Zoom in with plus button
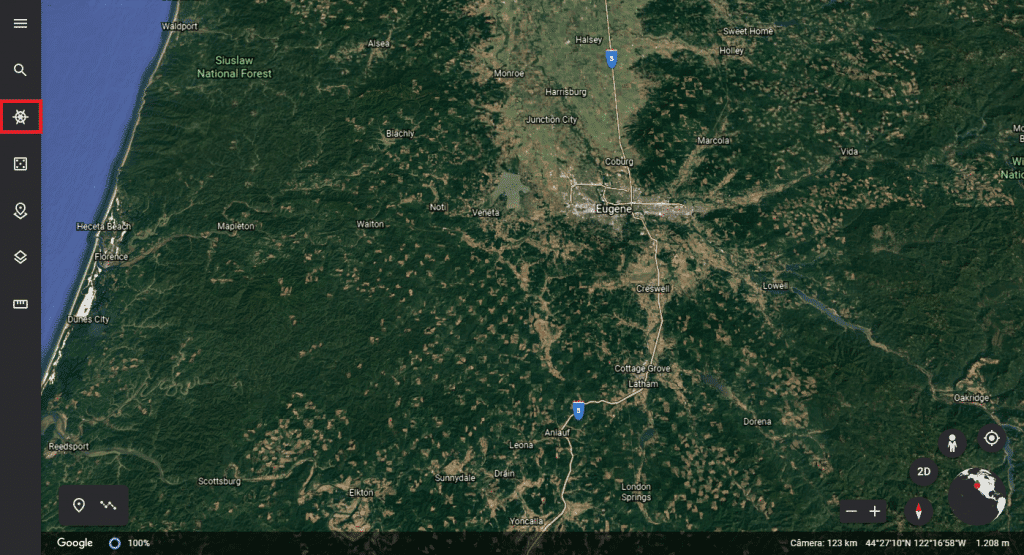 875,511
